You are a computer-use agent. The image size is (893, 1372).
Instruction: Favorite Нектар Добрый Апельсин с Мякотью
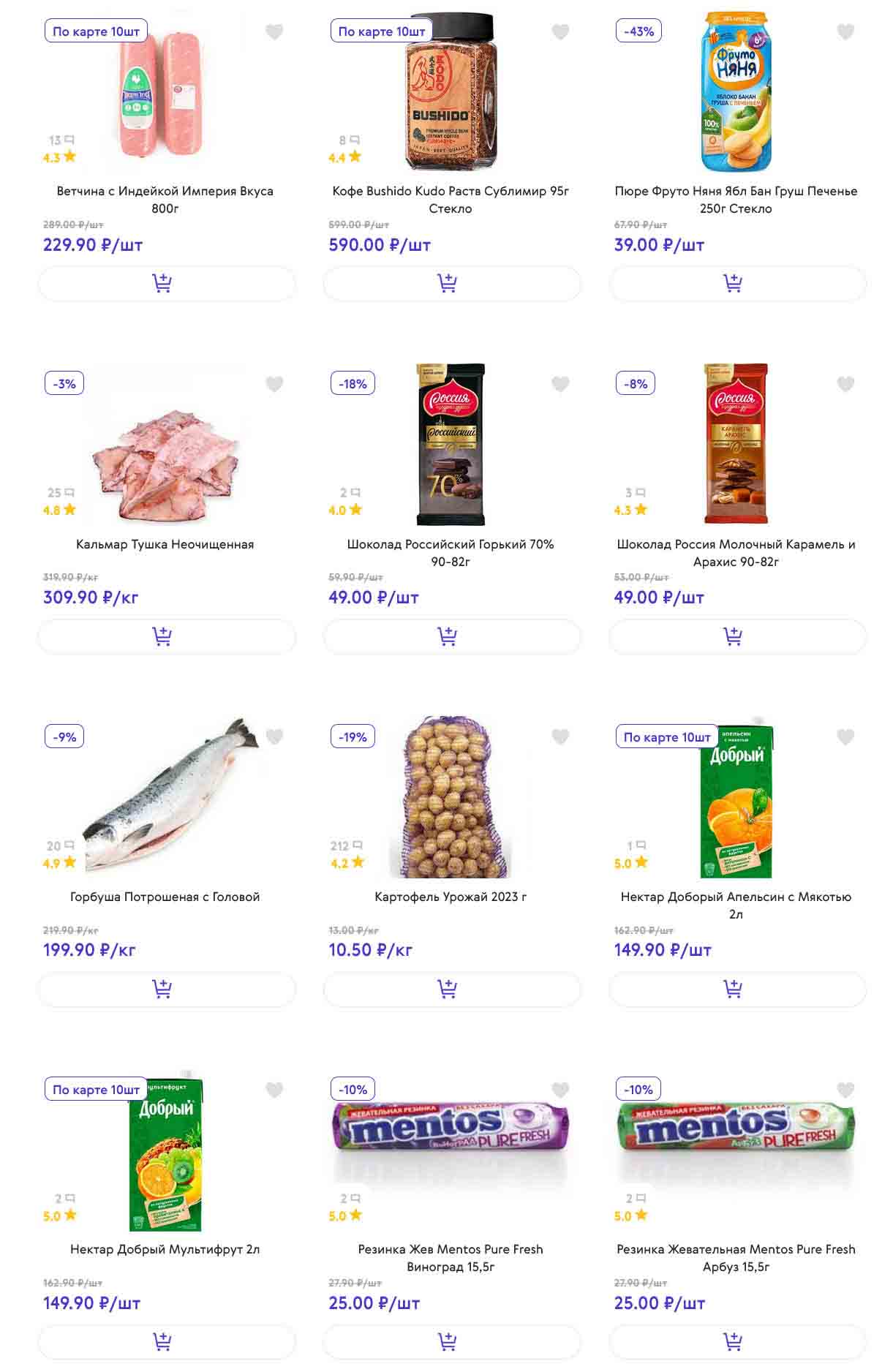(x=845, y=737)
